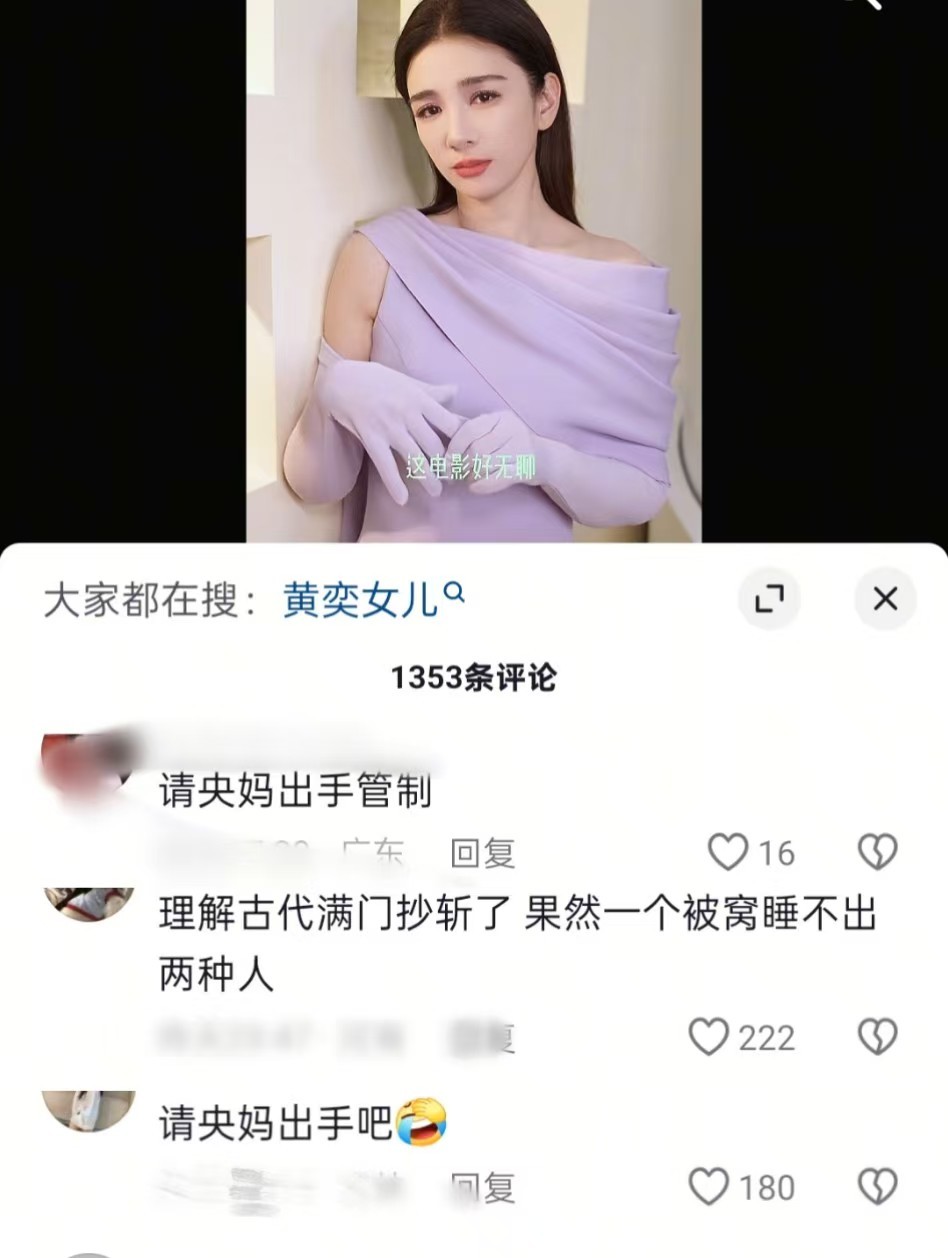The height and width of the screenshot is (1258, 948).
Task: Like the comment 请央妈出手吧
Action: pos(709,1187)
